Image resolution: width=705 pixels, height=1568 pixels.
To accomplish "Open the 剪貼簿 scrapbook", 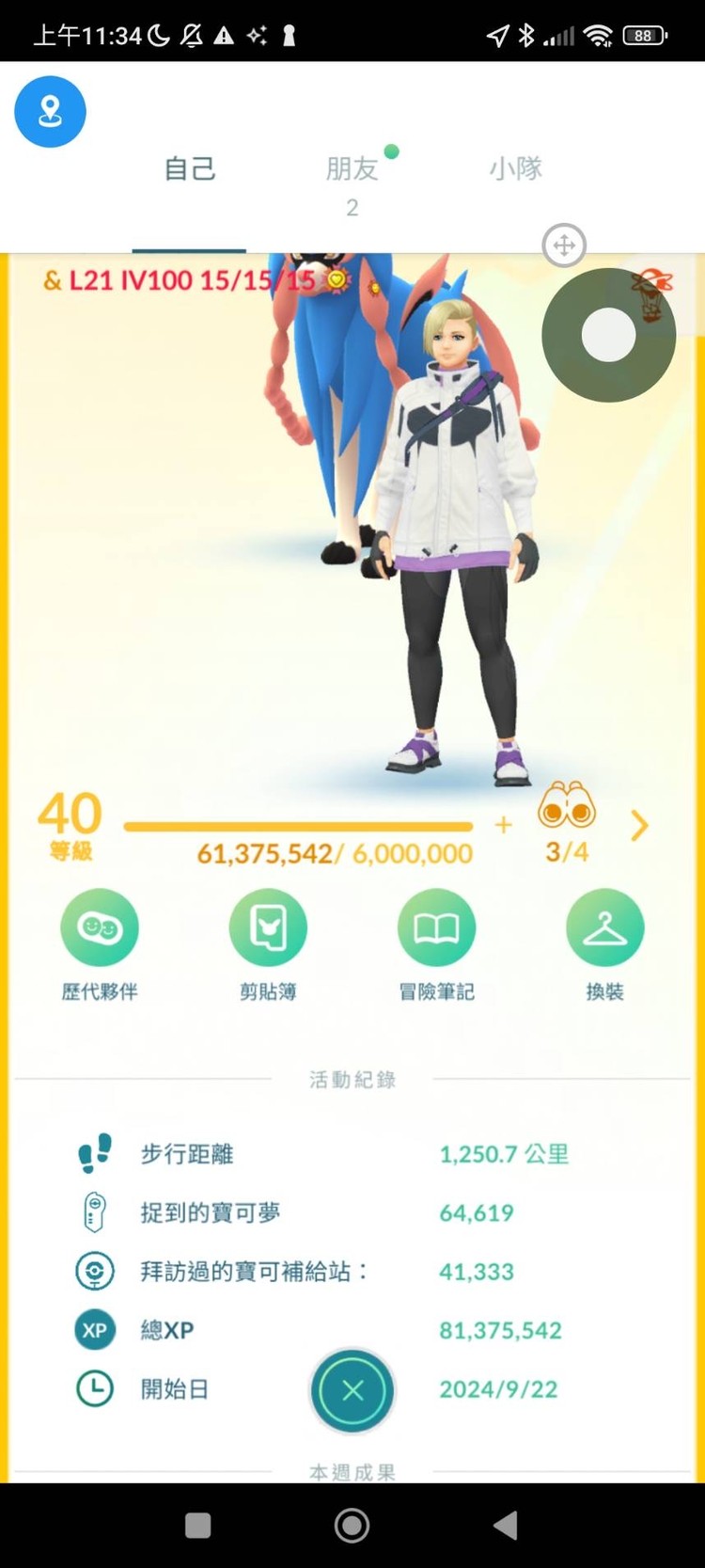I will click(268, 928).
